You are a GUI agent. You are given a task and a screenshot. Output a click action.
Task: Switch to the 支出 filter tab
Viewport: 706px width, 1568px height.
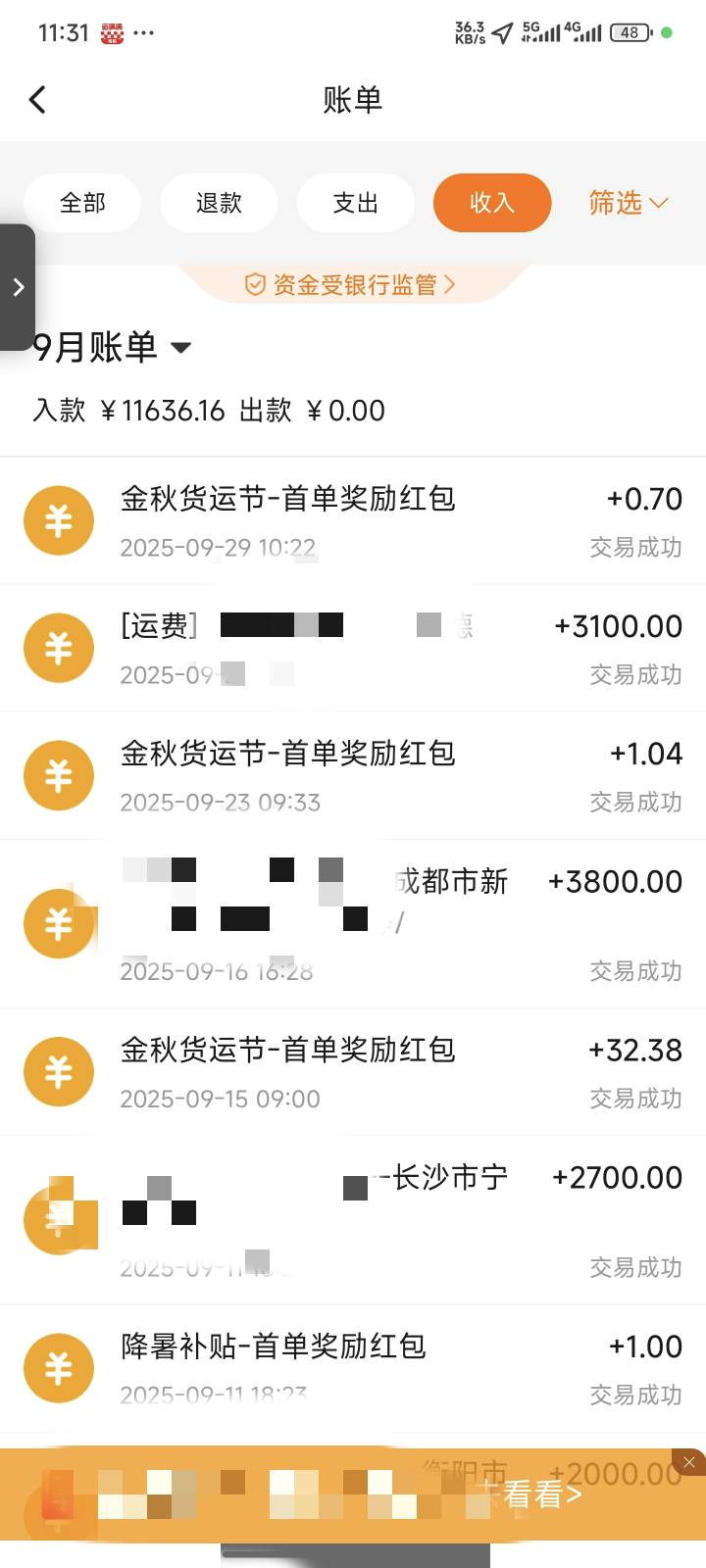(355, 203)
